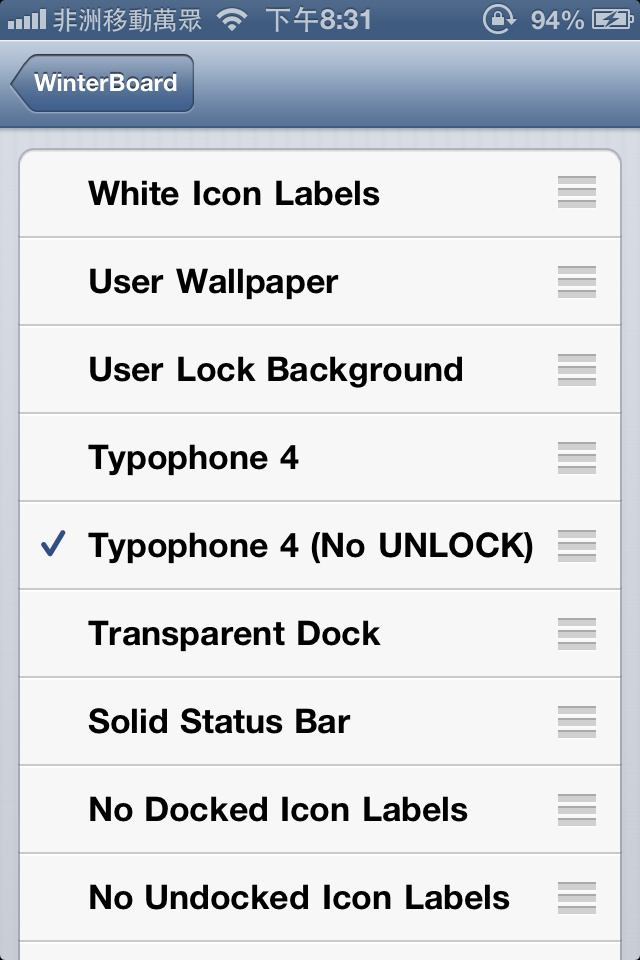Go back to WinterBoard
640x960 pixels.
click(x=103, y=83)
